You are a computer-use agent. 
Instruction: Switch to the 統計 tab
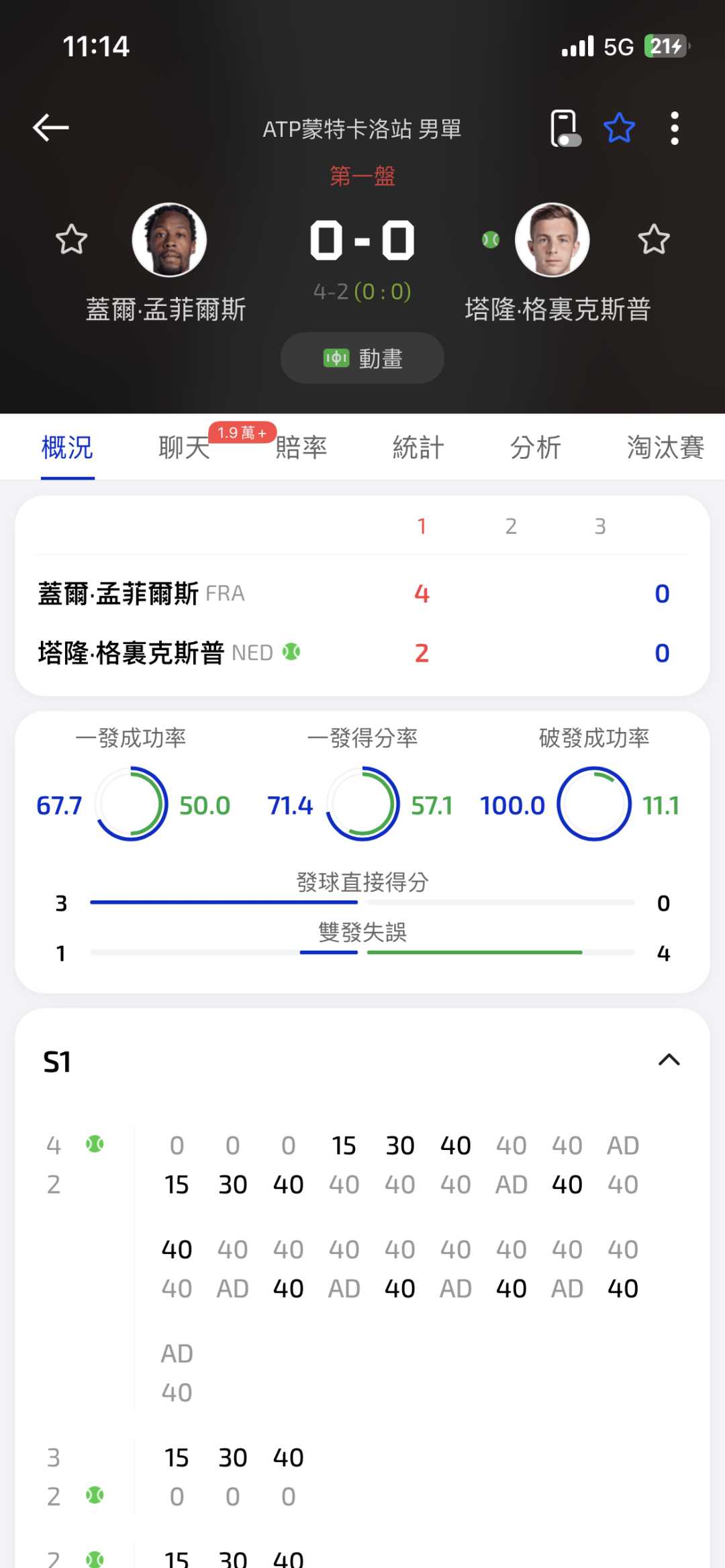pyautogui.click(x=418, y=448)
